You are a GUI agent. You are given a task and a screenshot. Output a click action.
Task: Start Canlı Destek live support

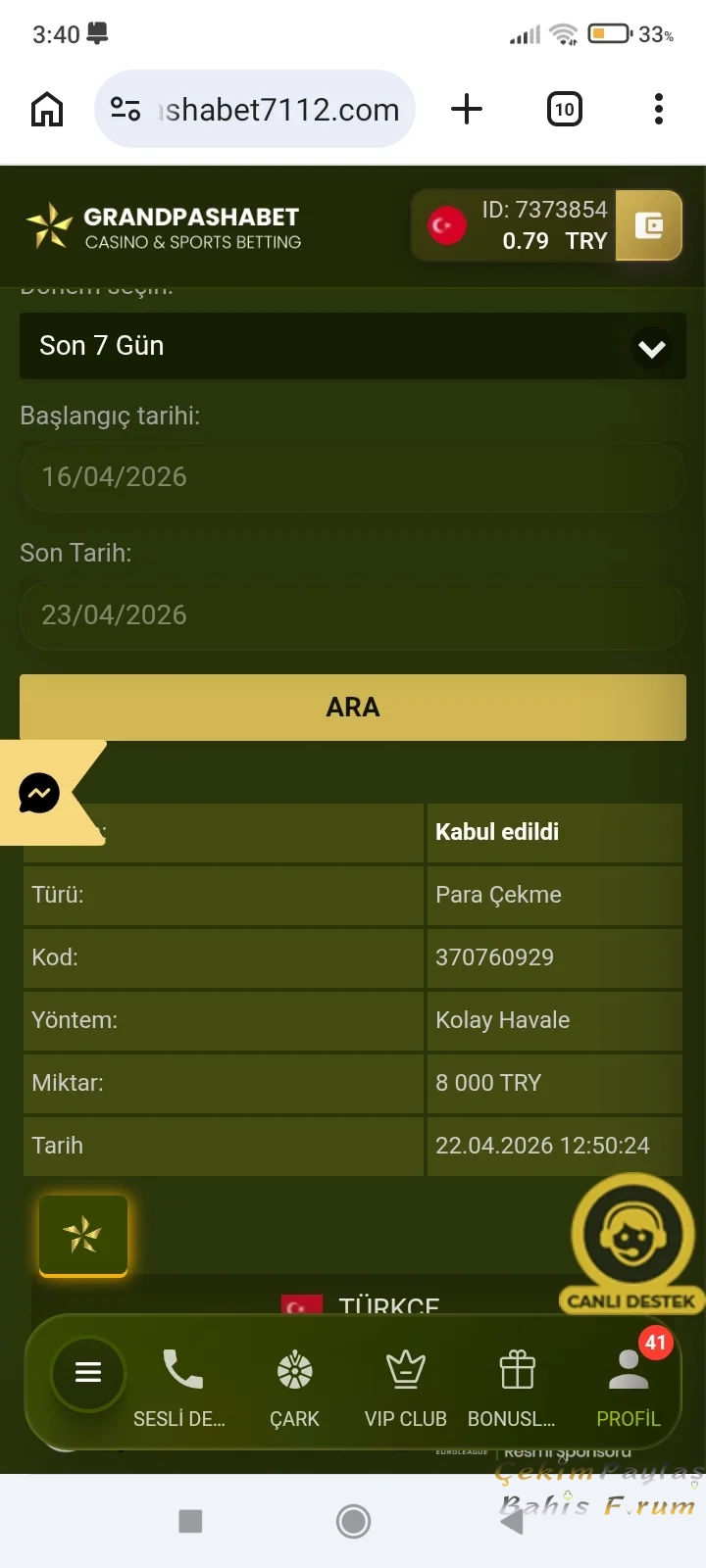[x=631, y=1245]
